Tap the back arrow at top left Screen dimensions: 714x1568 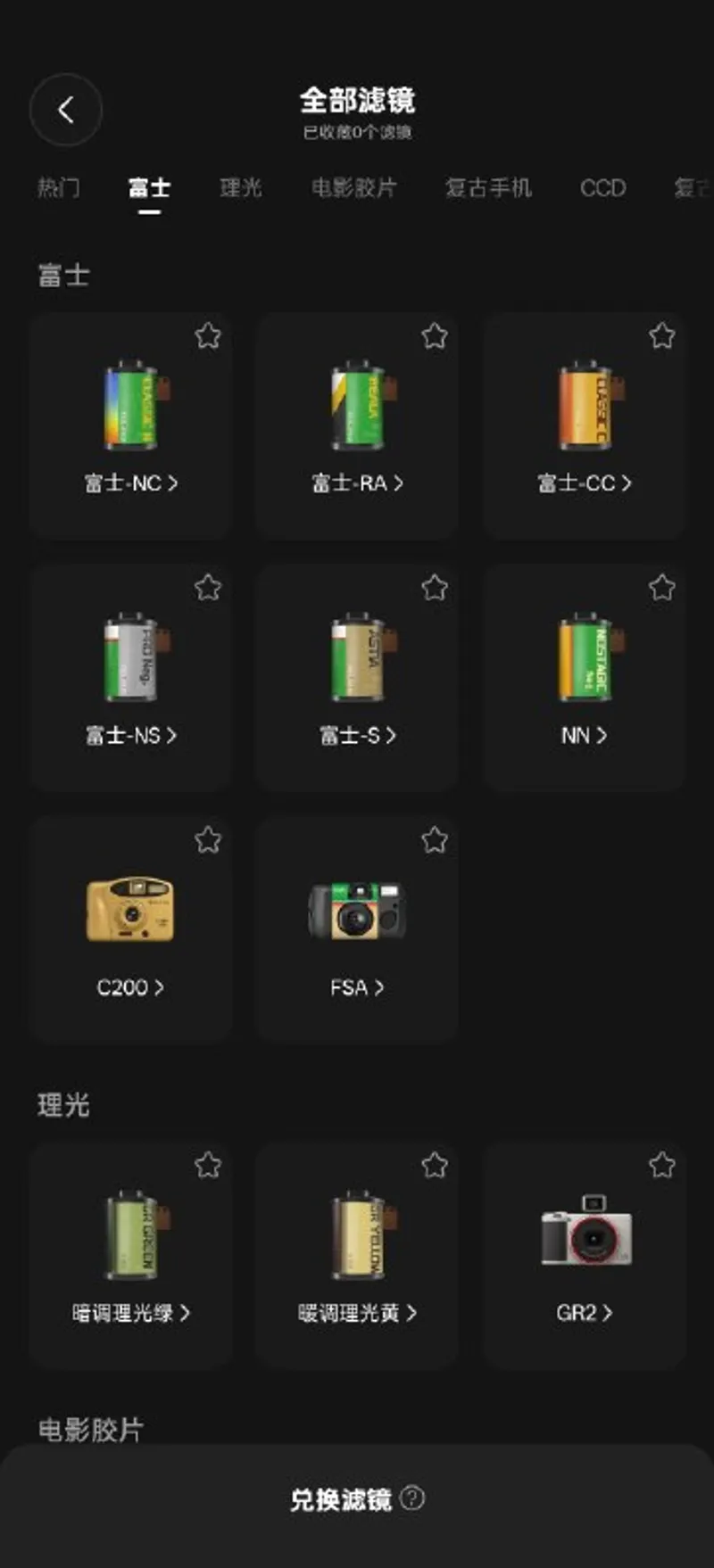65,109
